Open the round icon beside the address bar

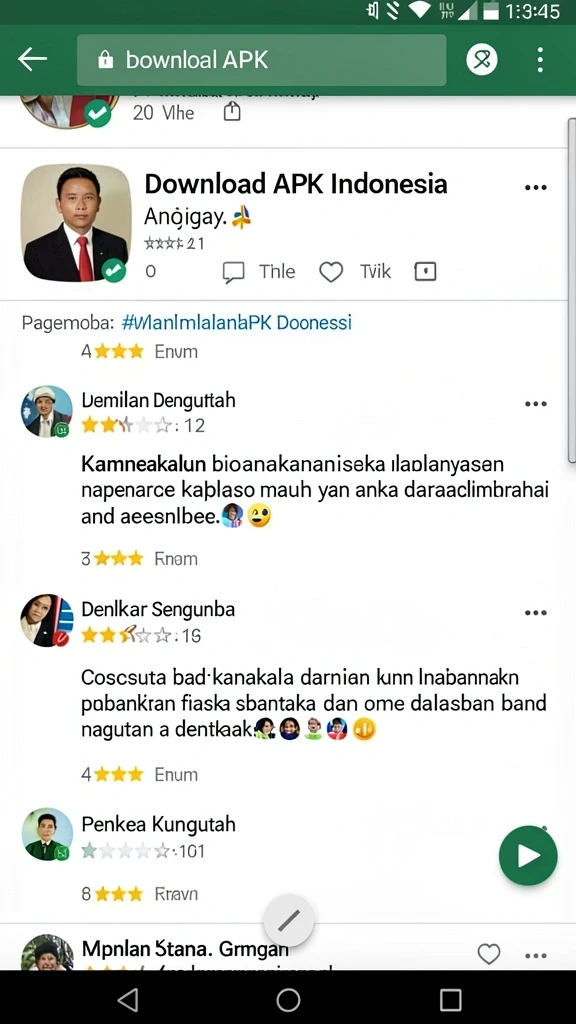point(482,60)
